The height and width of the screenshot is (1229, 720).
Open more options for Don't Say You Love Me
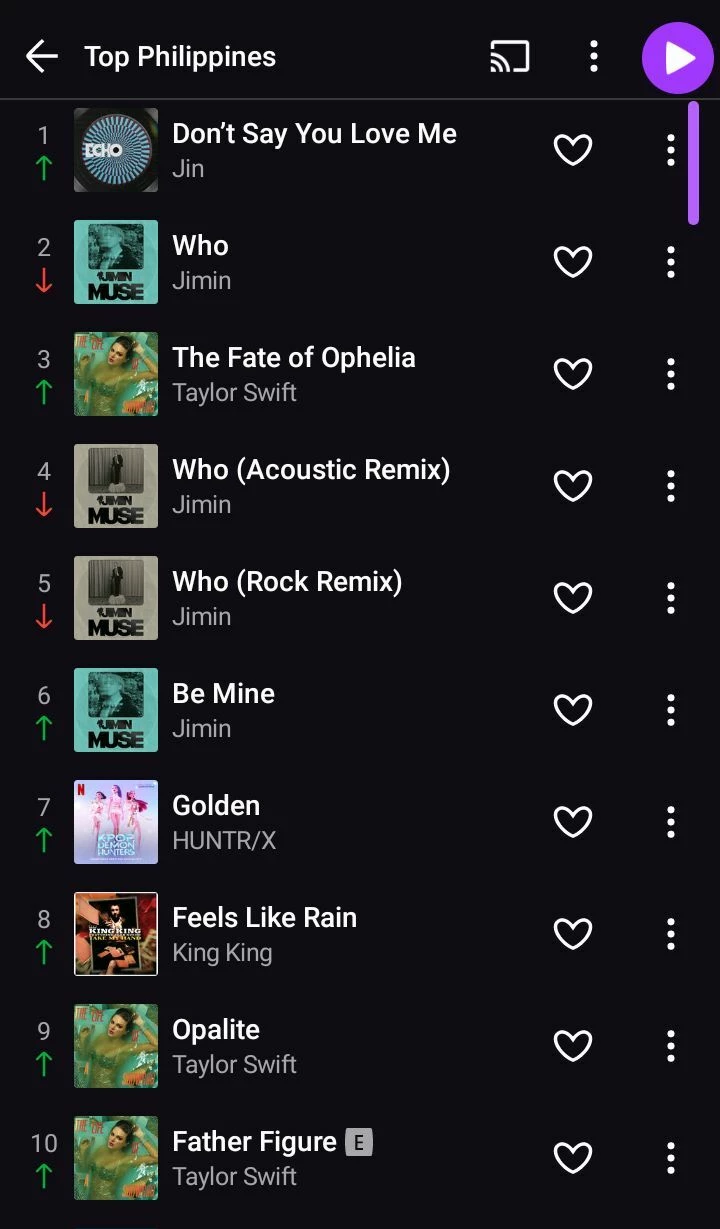click(x=671, y=150)
